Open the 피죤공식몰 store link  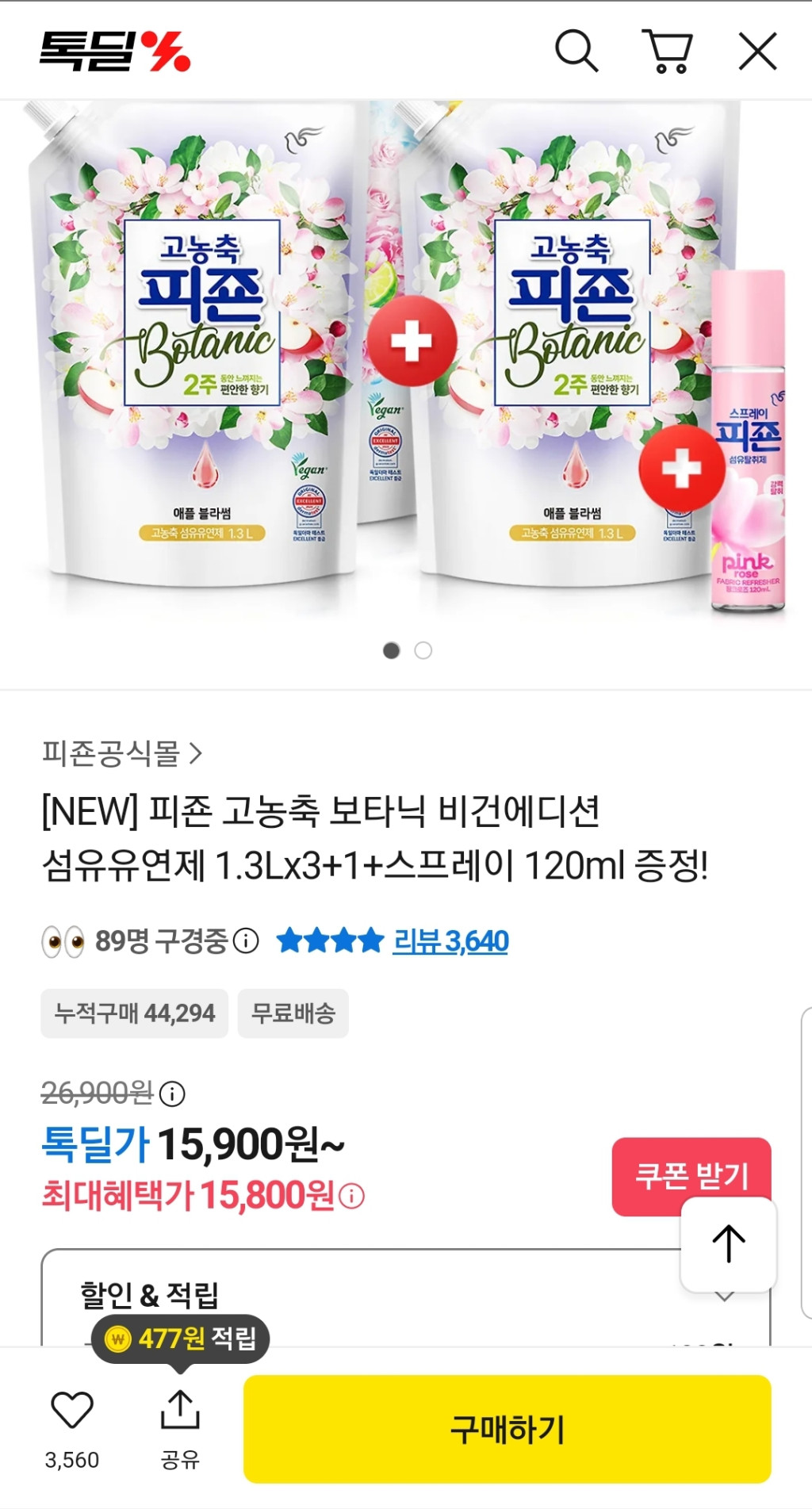(122, 753)
